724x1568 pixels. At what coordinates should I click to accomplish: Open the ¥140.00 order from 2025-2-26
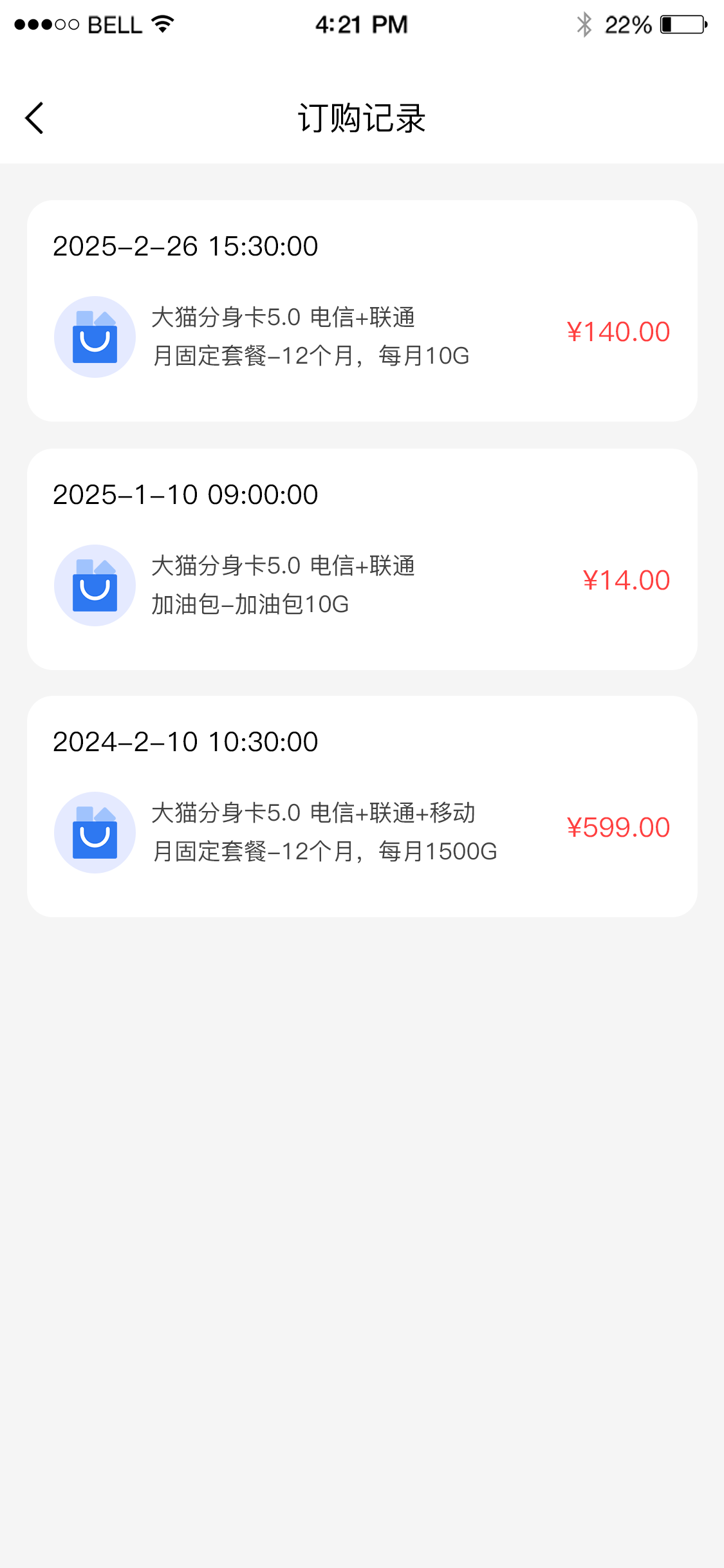point(362,311)
